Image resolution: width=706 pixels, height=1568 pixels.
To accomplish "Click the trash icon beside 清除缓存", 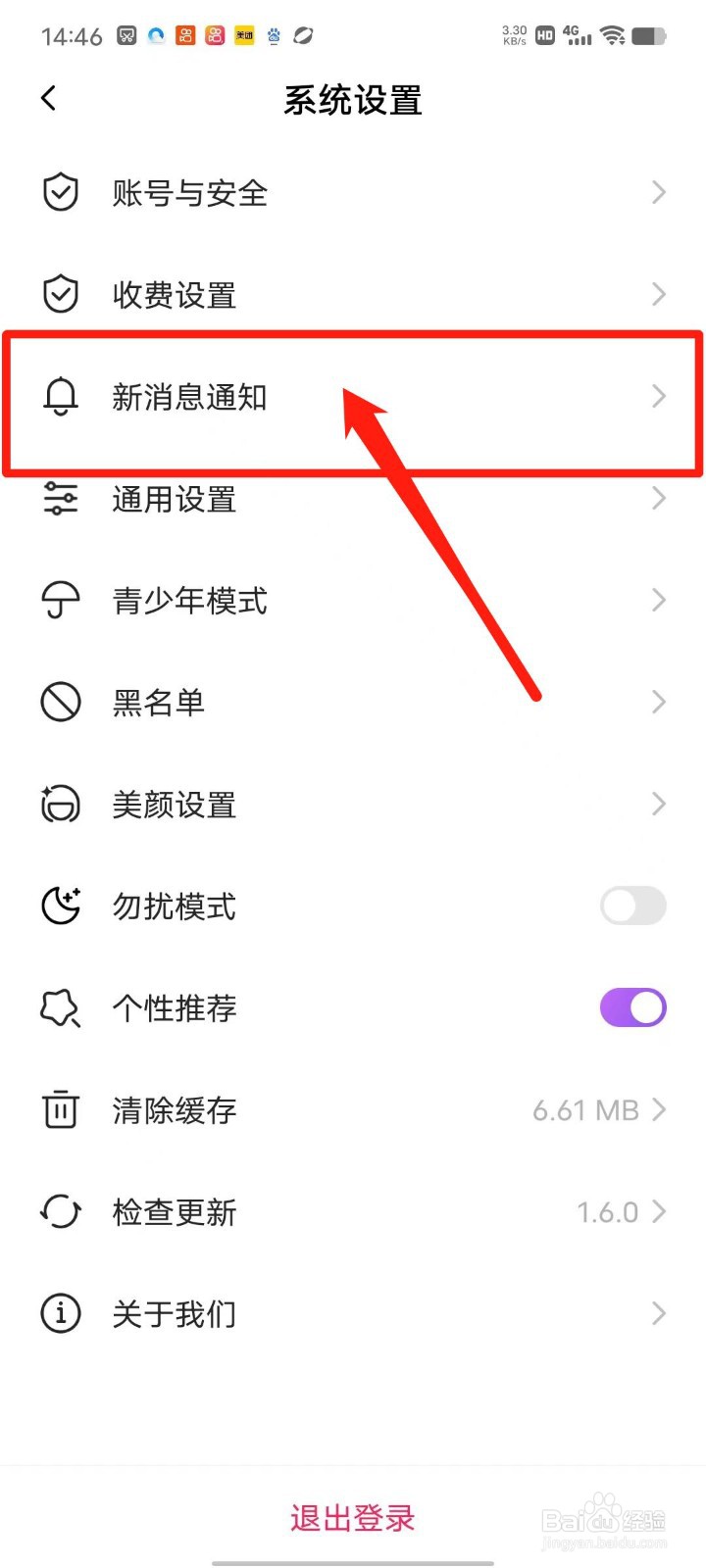I will coord(61,1109).
